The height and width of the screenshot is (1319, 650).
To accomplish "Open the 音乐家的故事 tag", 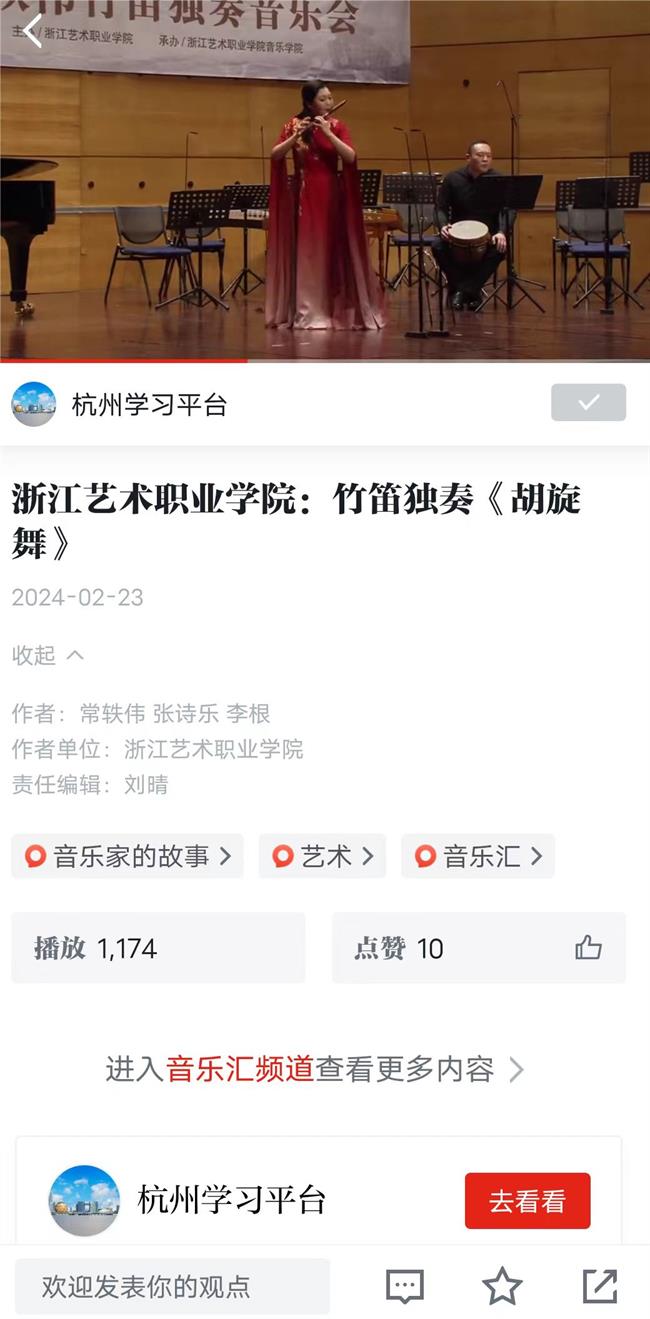I will click(127, 856).
